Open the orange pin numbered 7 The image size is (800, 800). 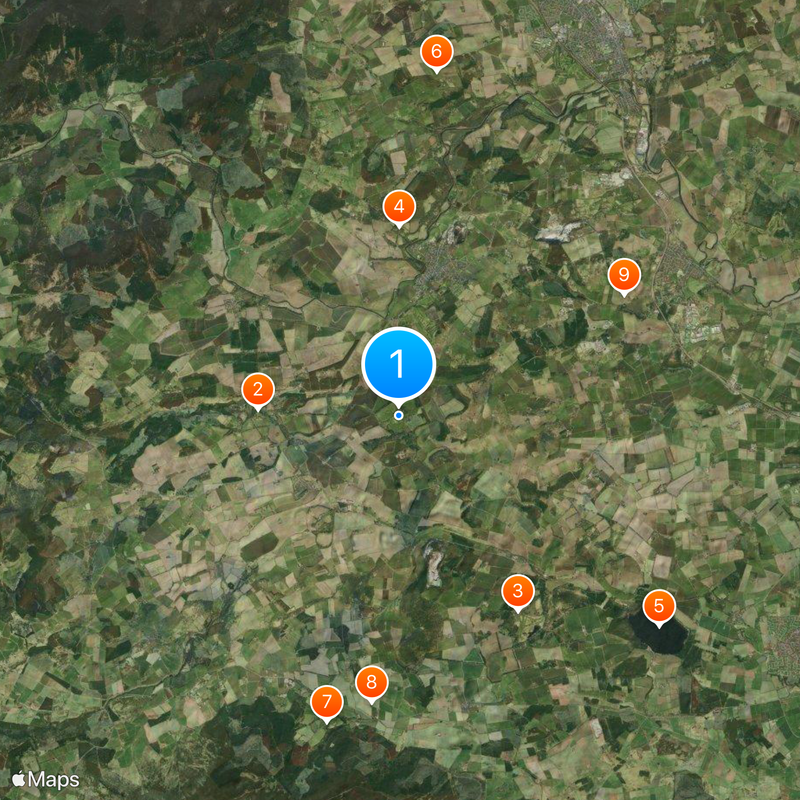tap(326, 702)
